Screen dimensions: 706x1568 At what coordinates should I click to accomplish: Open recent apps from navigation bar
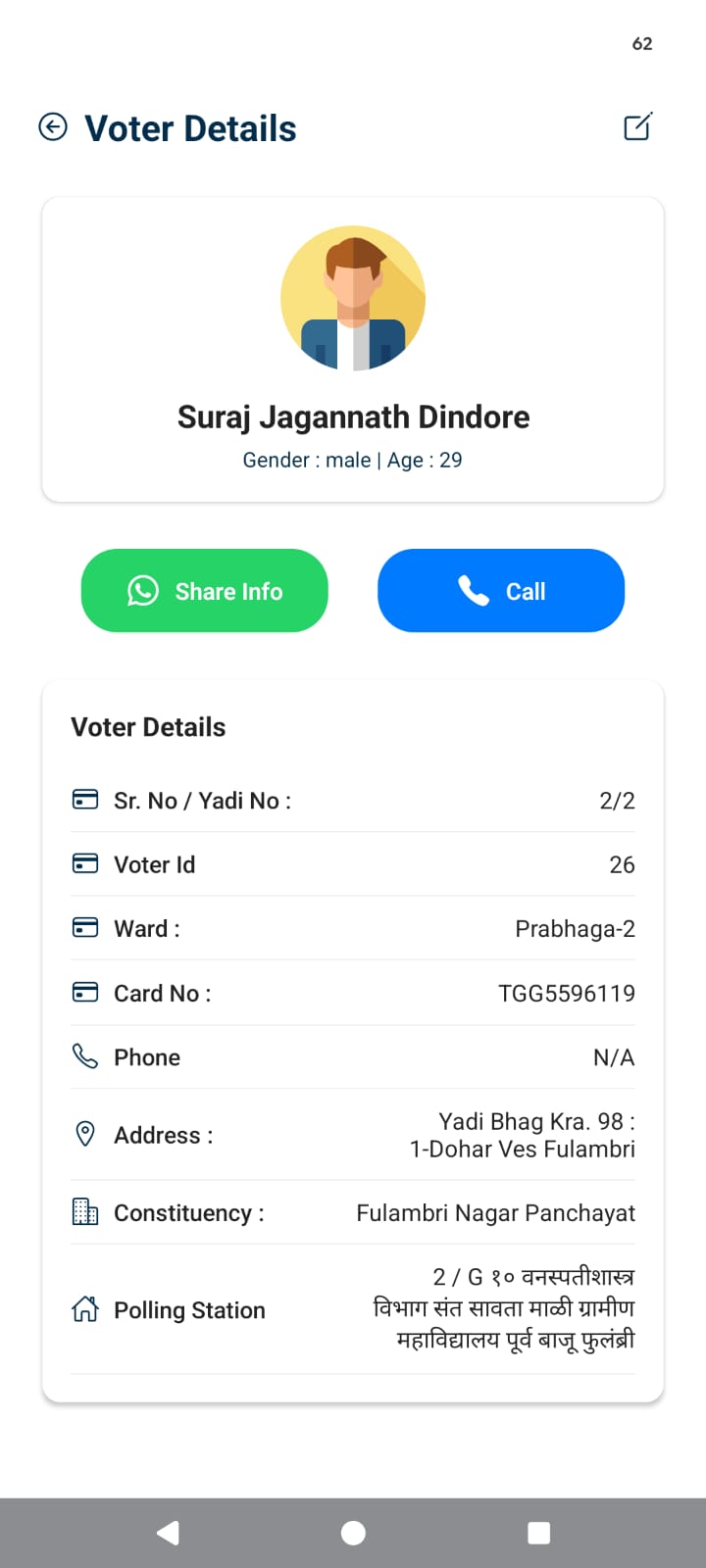click(538, 1533)
